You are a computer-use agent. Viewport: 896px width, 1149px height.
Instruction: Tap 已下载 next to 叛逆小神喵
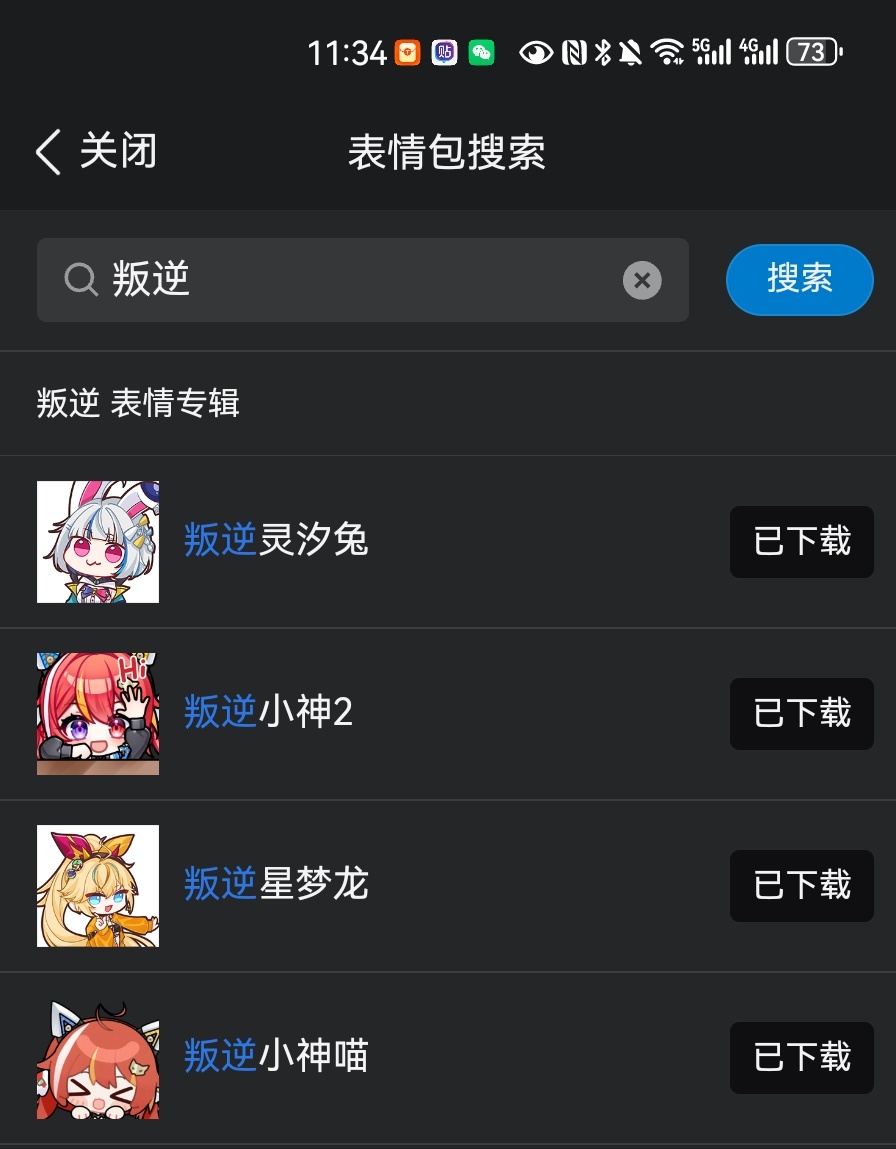click(801, 1058)
